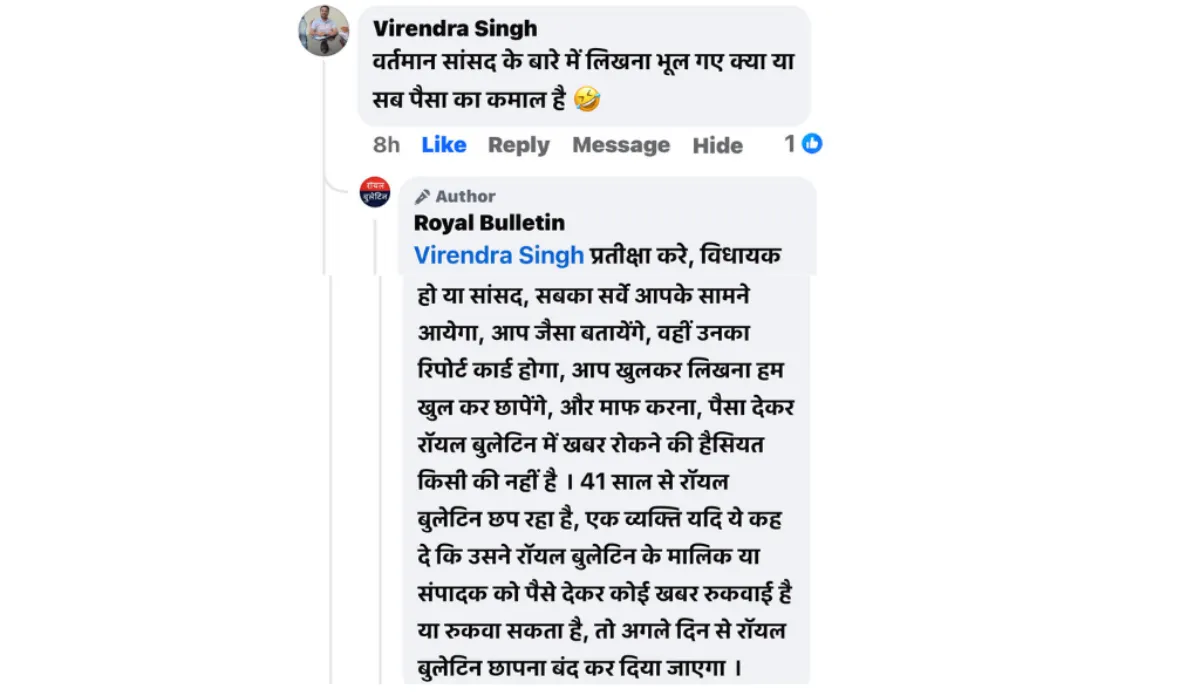This screenshot has height=696, width=1200.
Task: Open the Royal Bulletin author name
Action: click(x=489, y=222)
